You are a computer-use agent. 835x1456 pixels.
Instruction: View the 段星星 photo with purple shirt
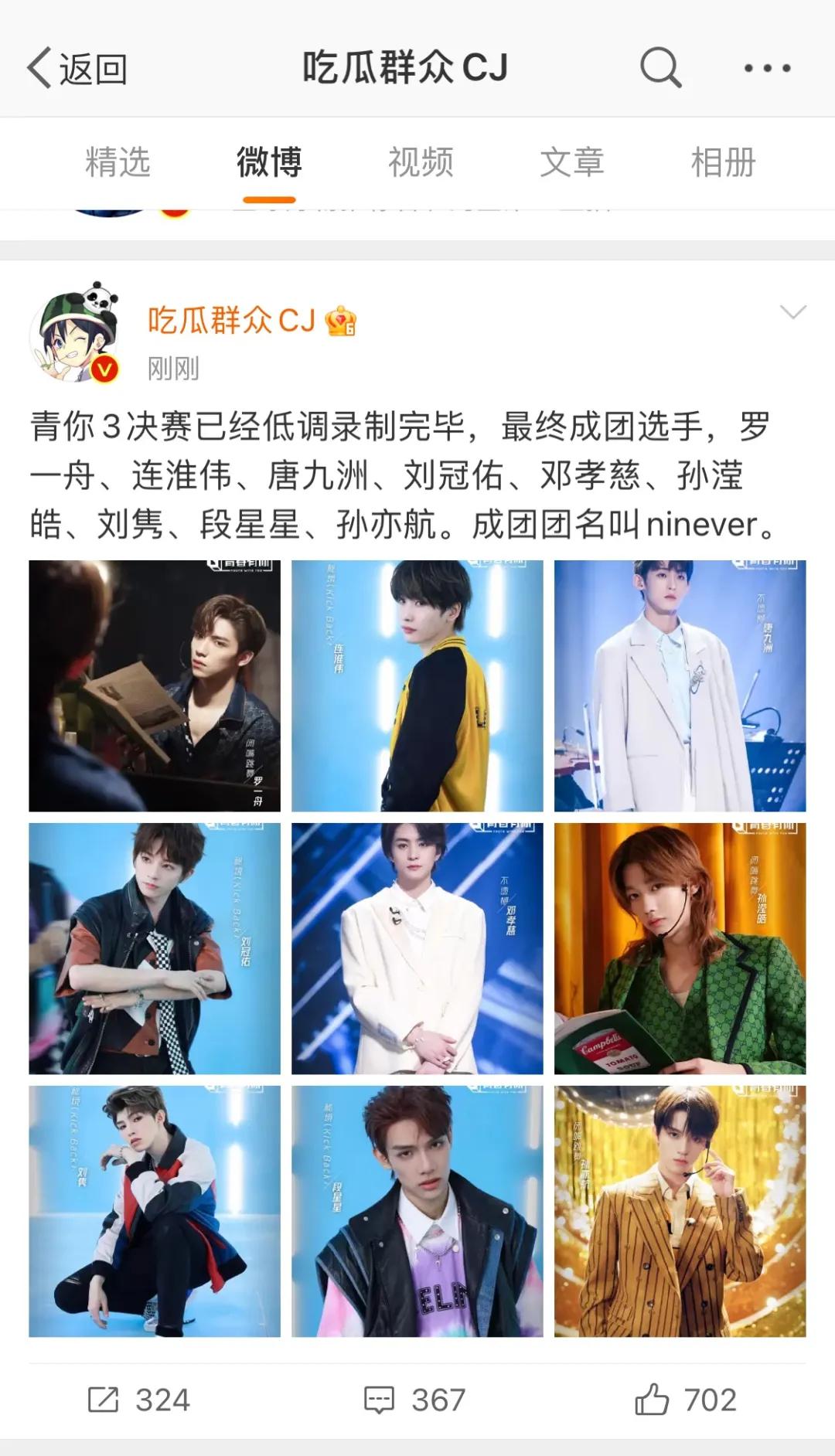pos(417,1212)
